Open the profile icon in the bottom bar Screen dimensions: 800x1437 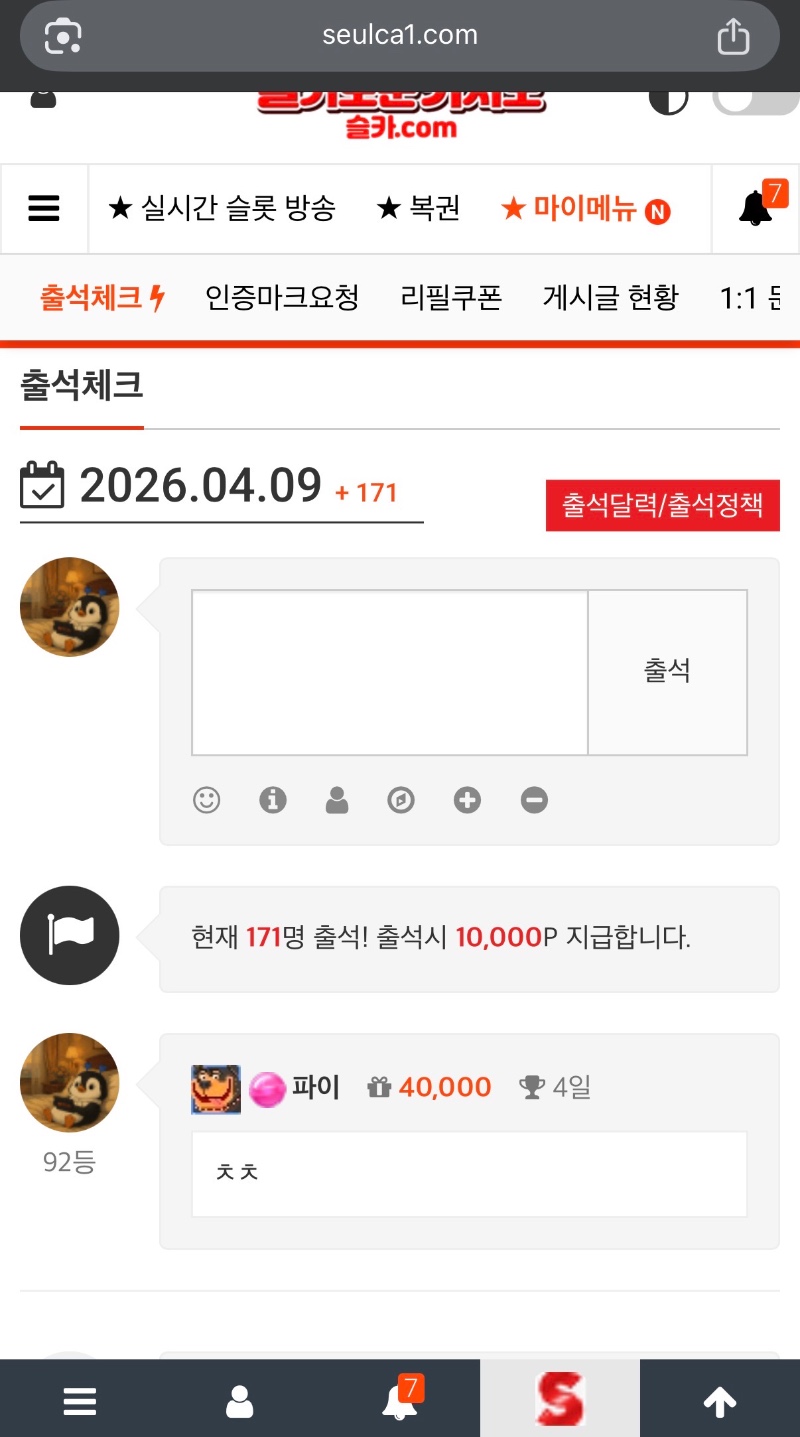tap(240, 1401)
